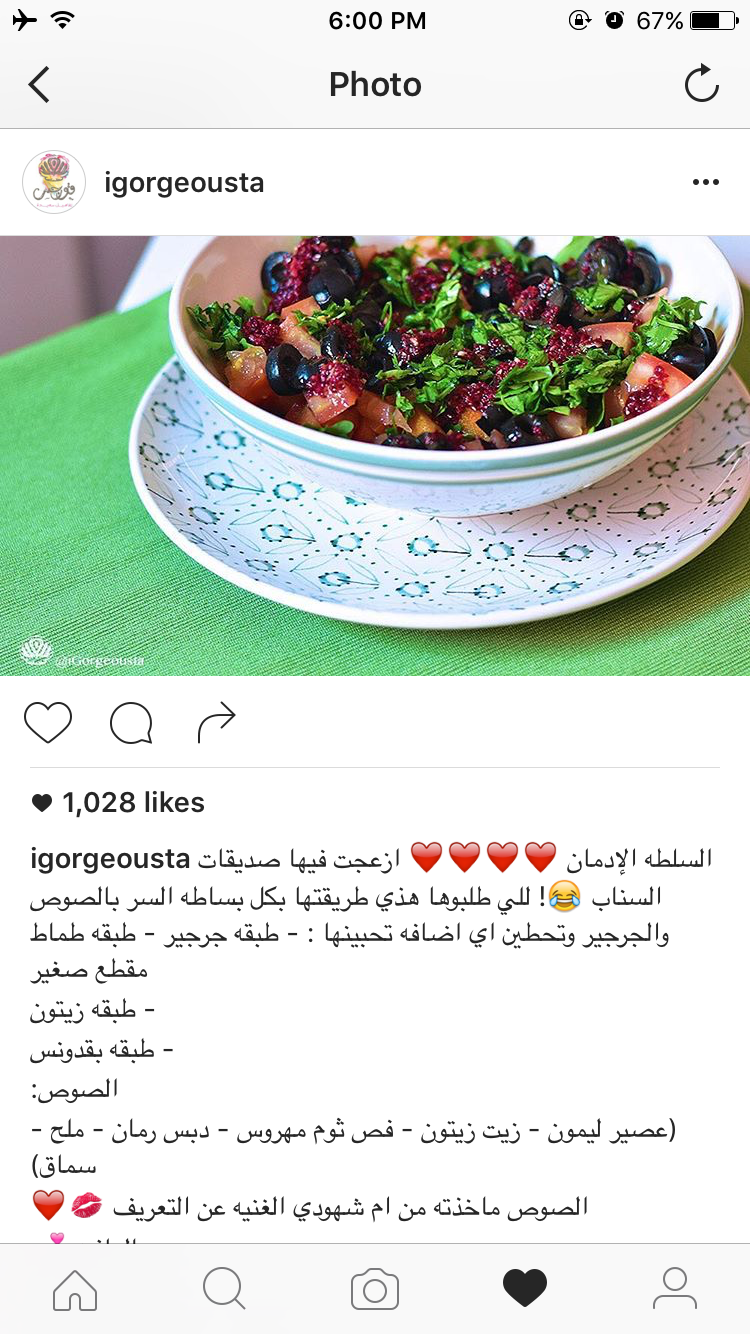Refresh the photo post
The width and height of the screenshot is (750, 1334).
(702, 84)
